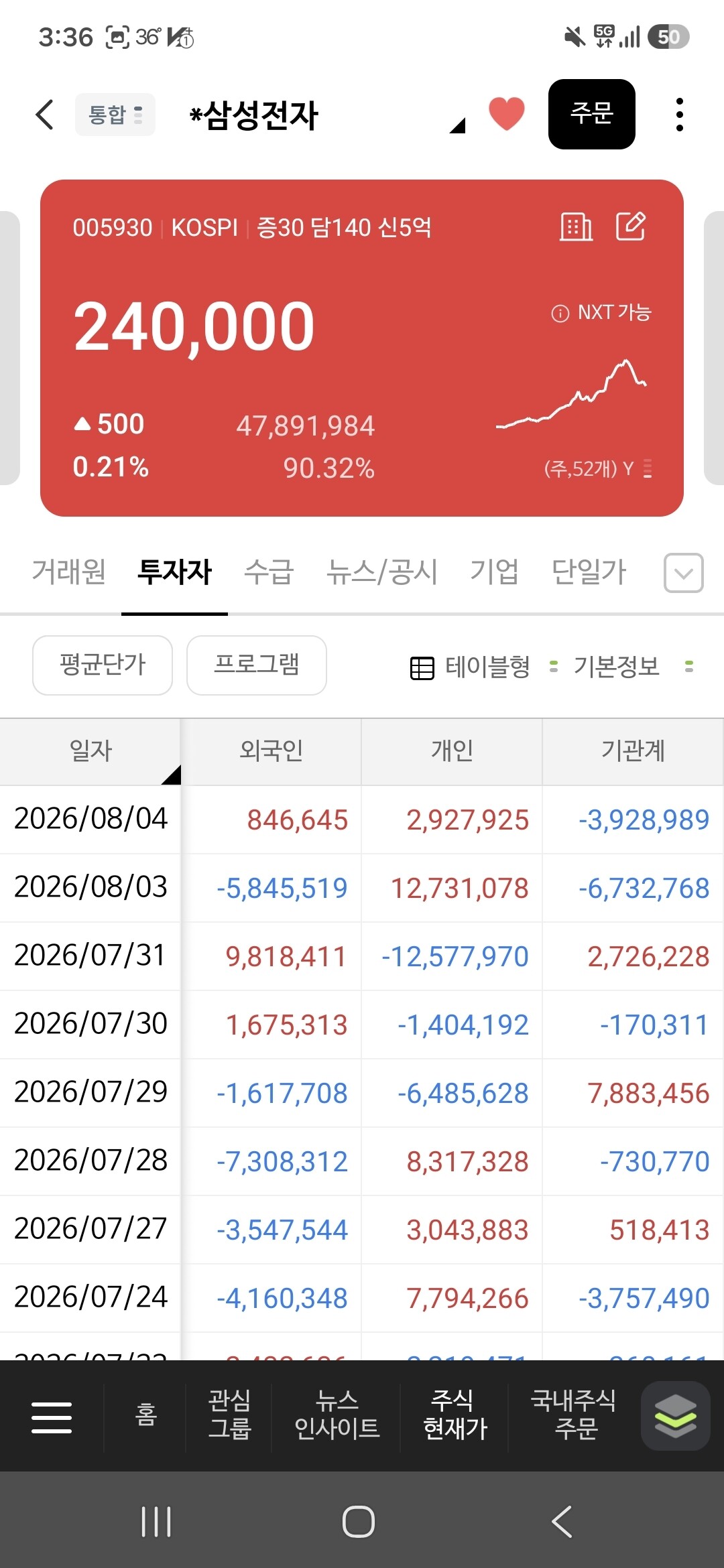Tap the black 주문 order button

(592, 114)
